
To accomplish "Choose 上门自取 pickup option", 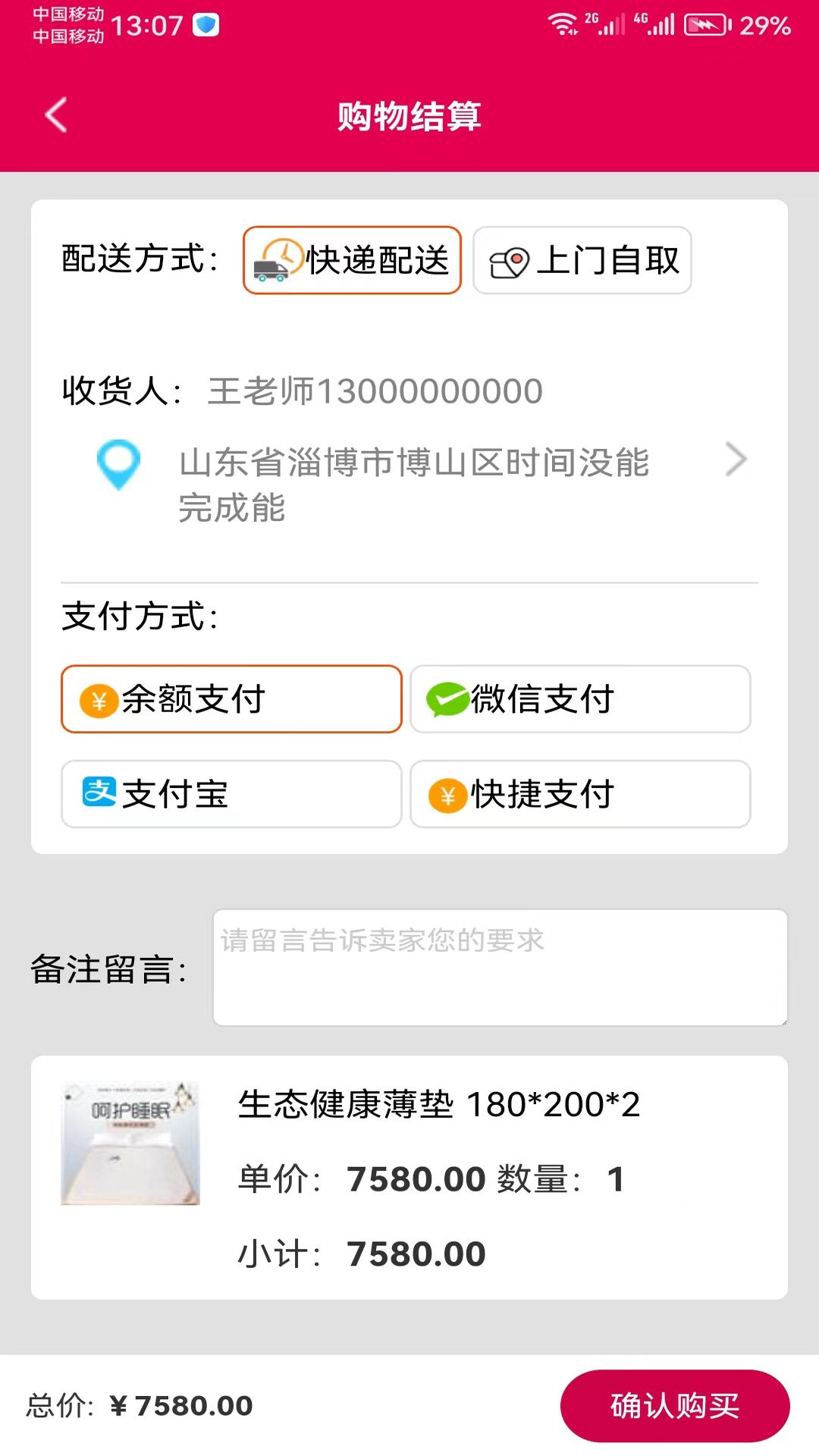I will (582, 260).
